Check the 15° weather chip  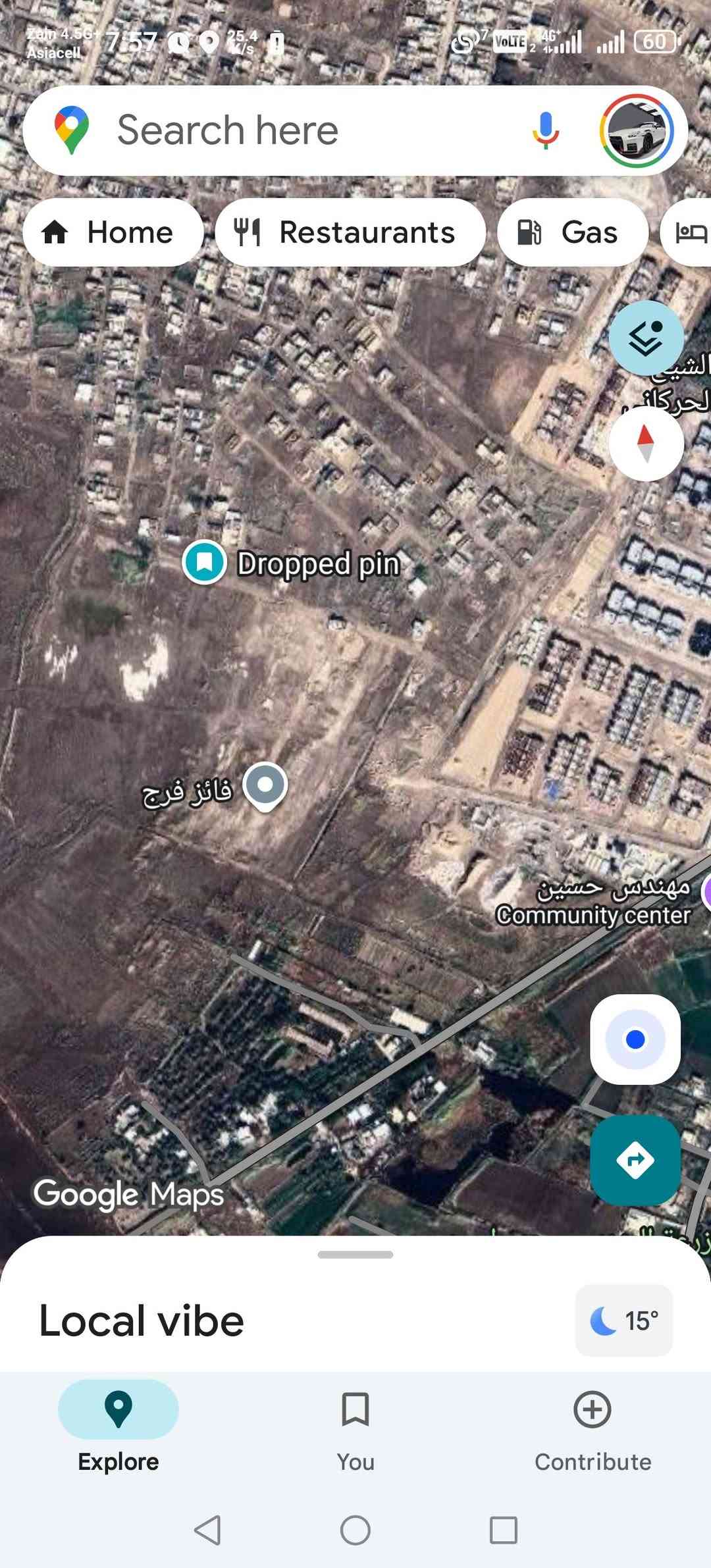click(x=624, y=1320)
